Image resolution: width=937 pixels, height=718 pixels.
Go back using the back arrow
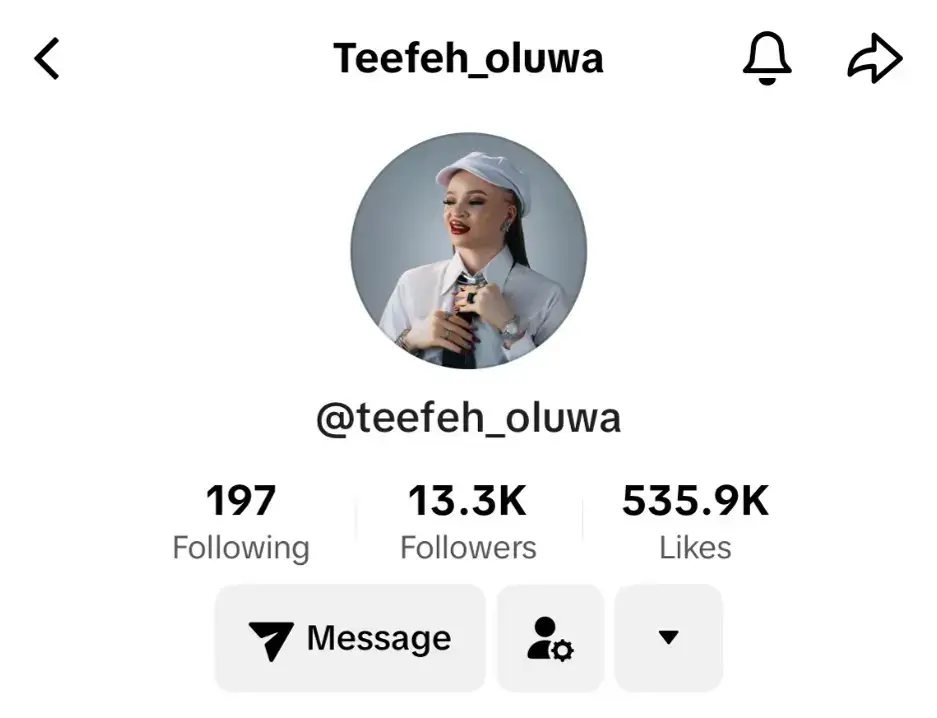click(x=47, y=60)
